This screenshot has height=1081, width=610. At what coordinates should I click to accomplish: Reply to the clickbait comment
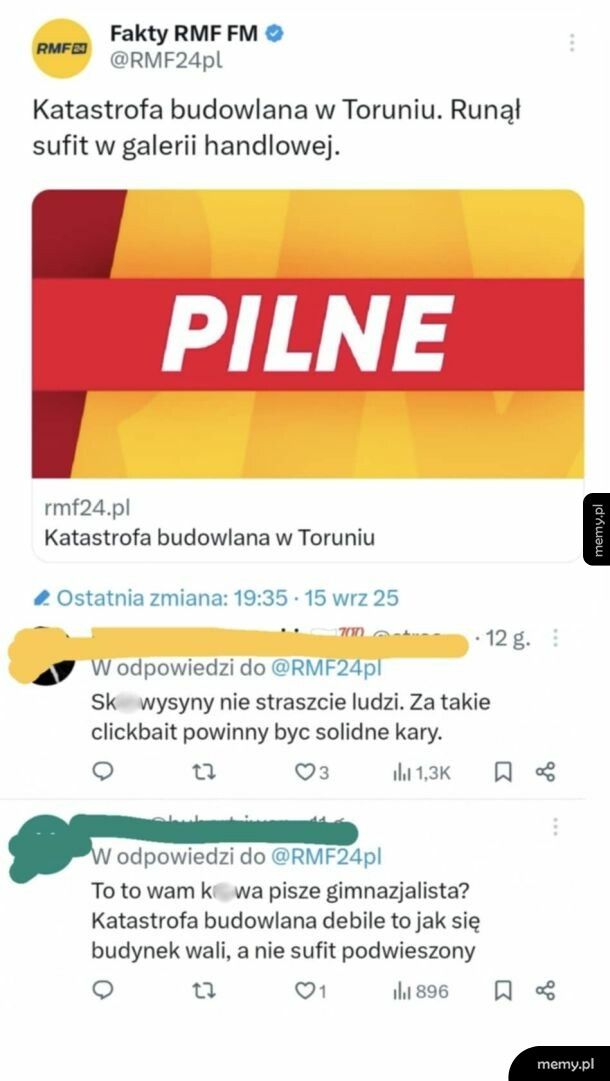tap(103, 771)
